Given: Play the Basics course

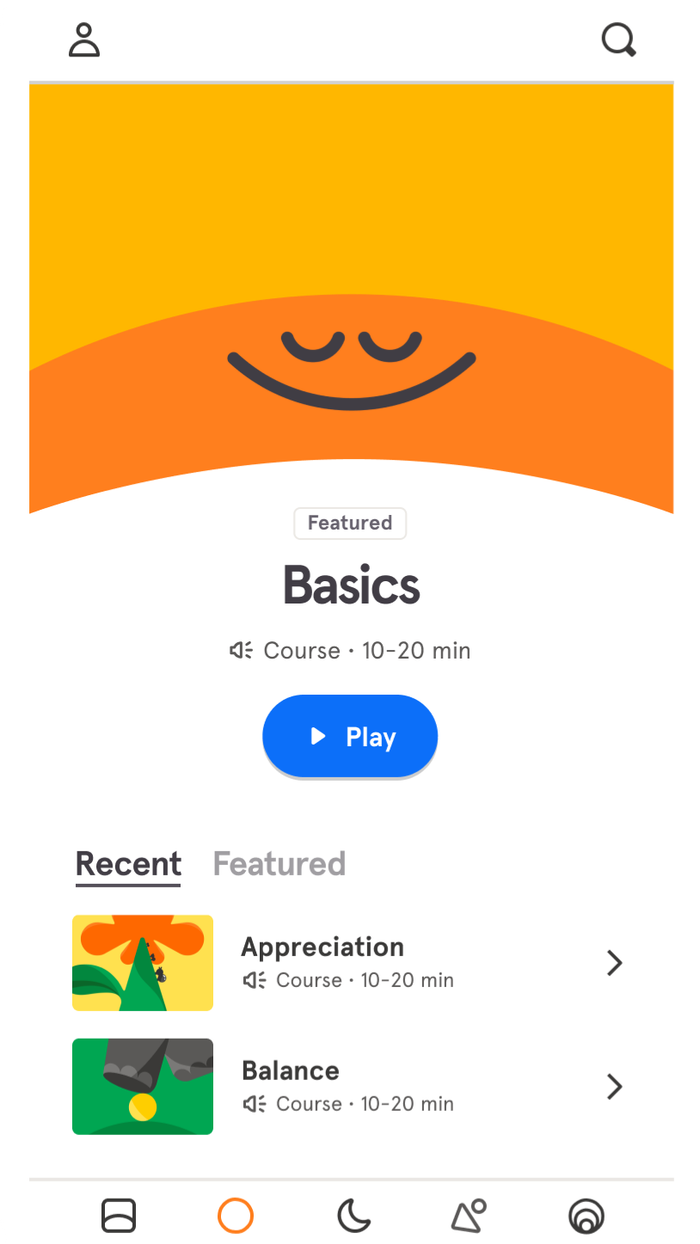Looking at the screenshot, I should 350,737.
